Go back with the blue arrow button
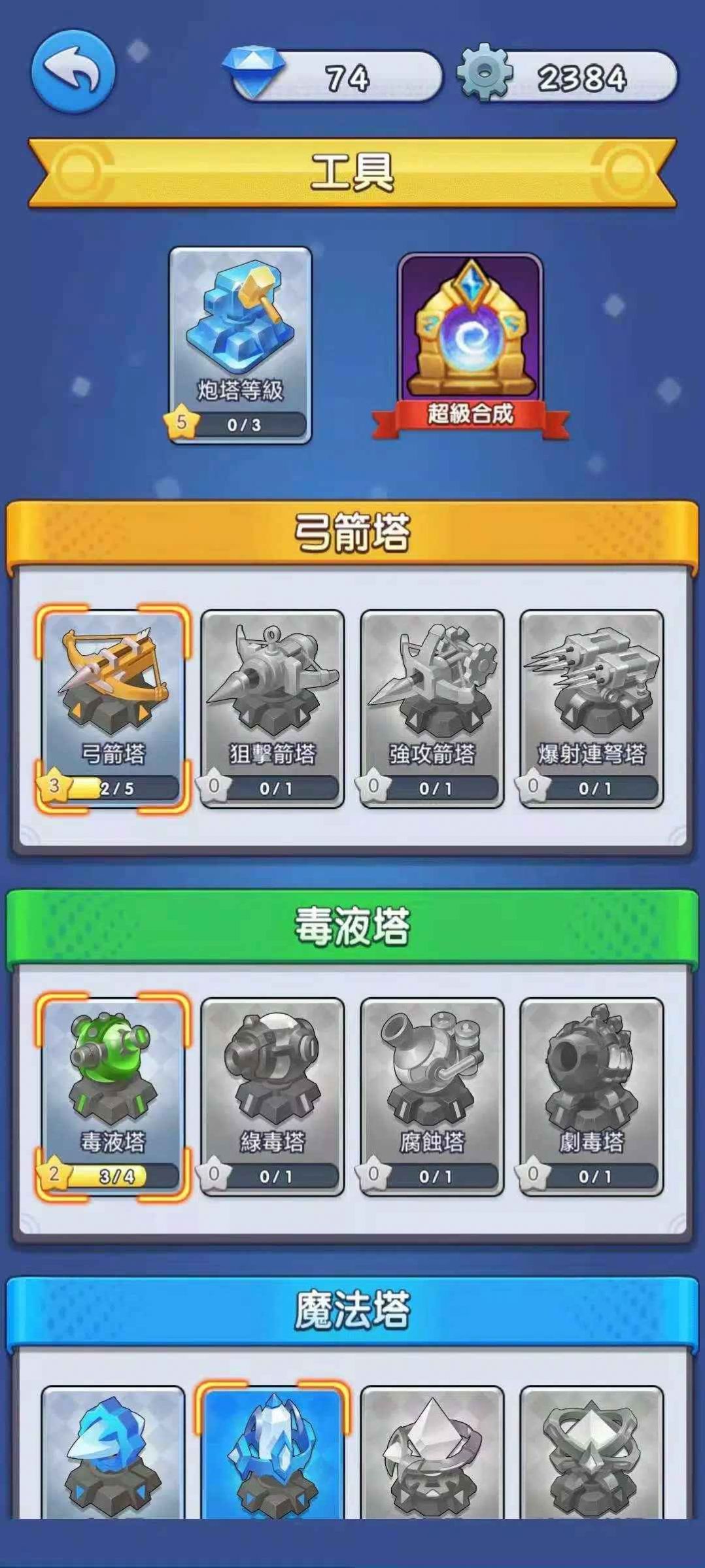This screenshot has width=705, height=1568. coord(73,71)
